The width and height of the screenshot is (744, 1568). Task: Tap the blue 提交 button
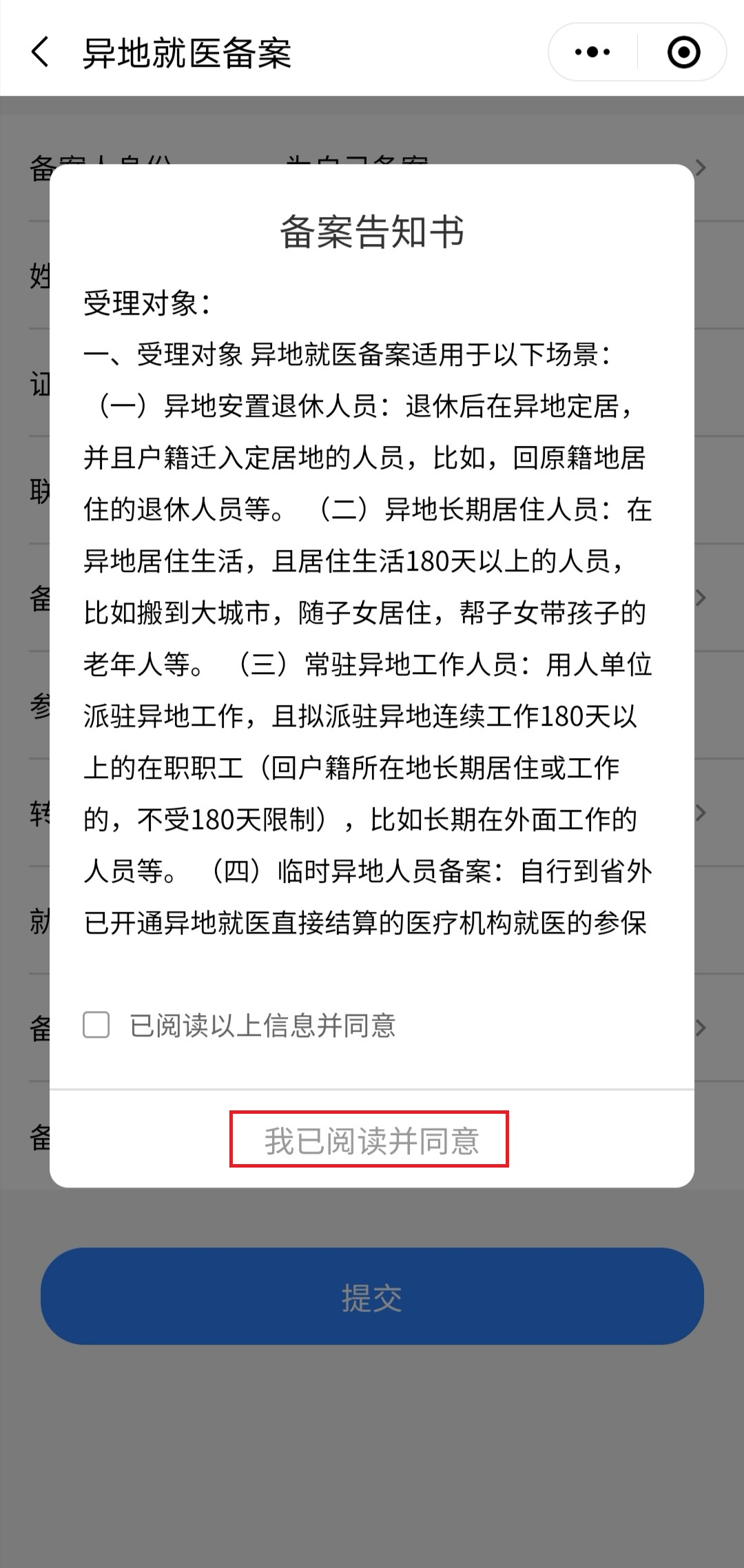pos(372,1298)
